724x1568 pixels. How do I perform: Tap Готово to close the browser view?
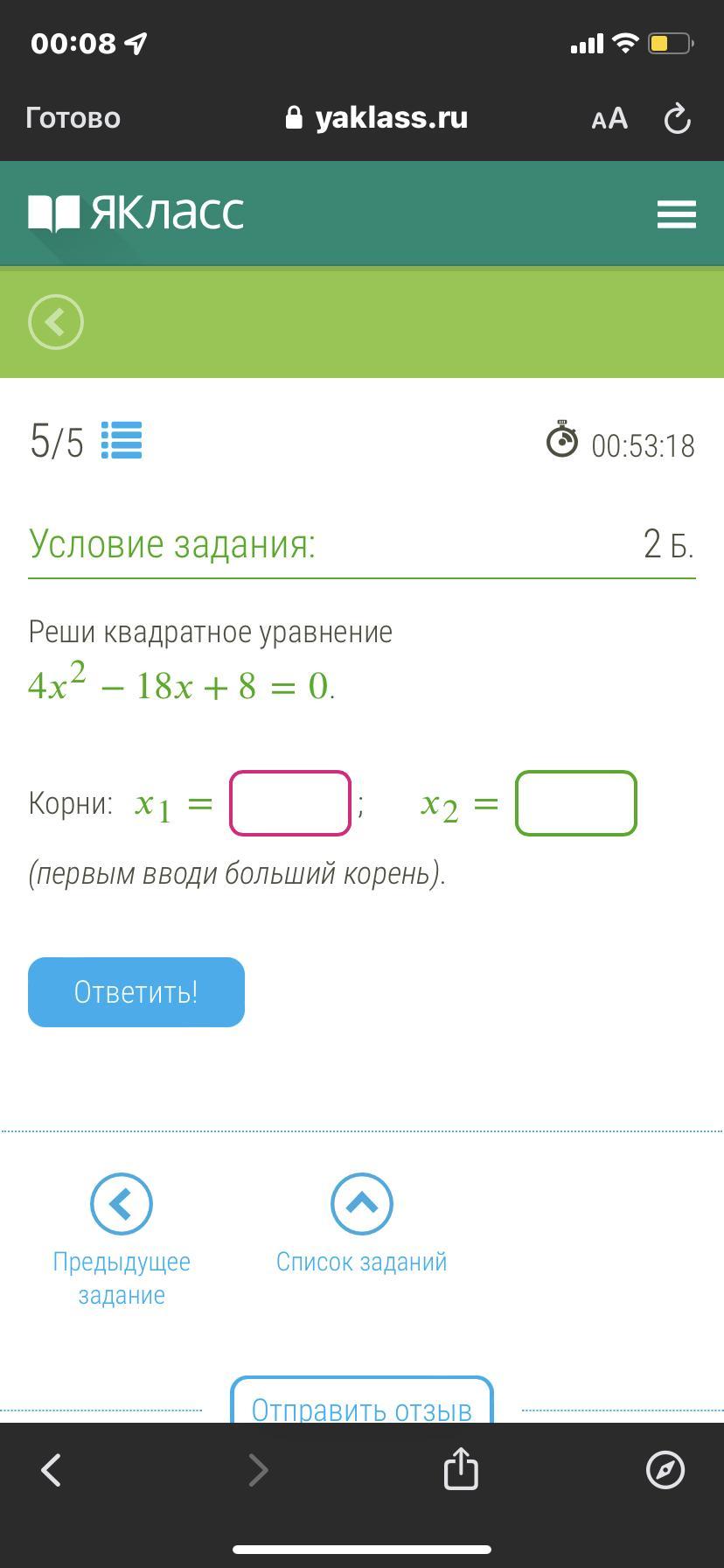click(73, 118)
